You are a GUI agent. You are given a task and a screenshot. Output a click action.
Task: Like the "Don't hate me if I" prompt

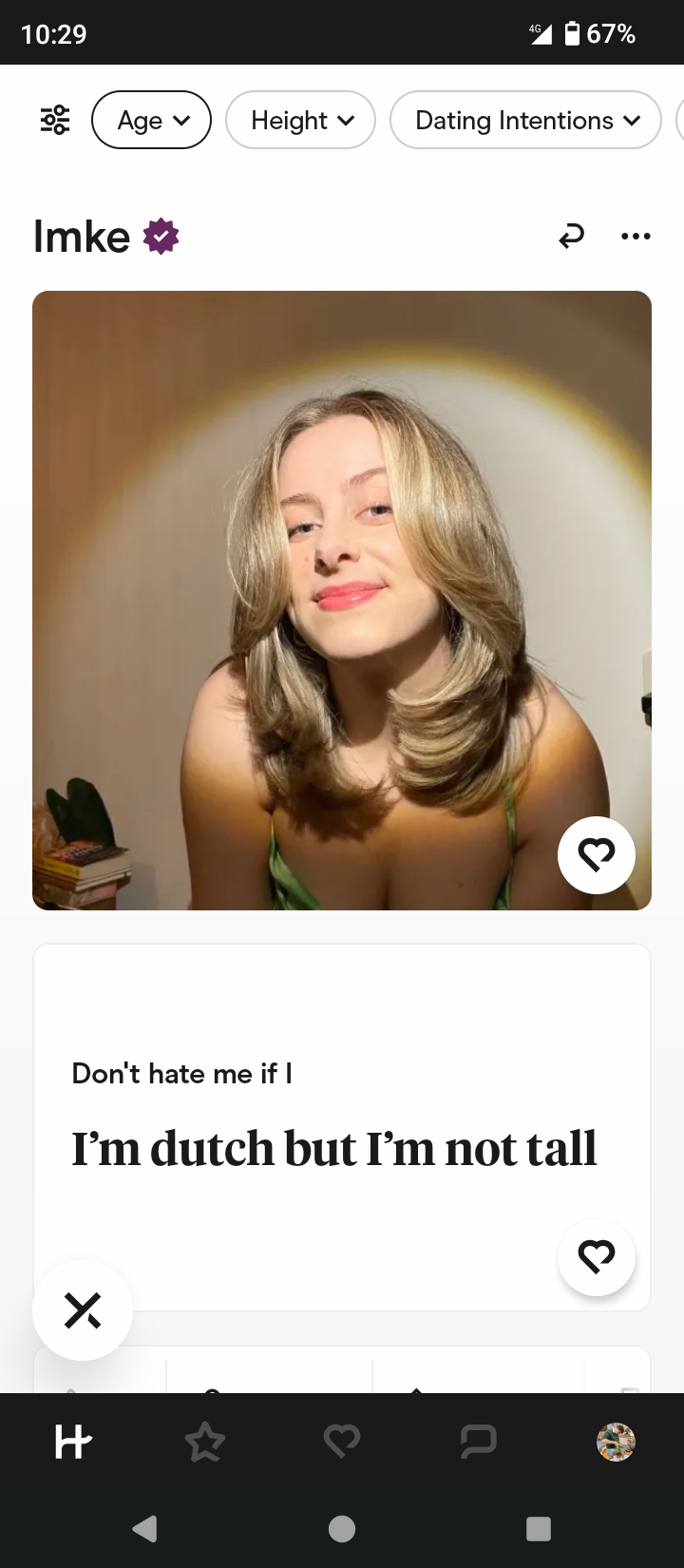pos(596,1257)
